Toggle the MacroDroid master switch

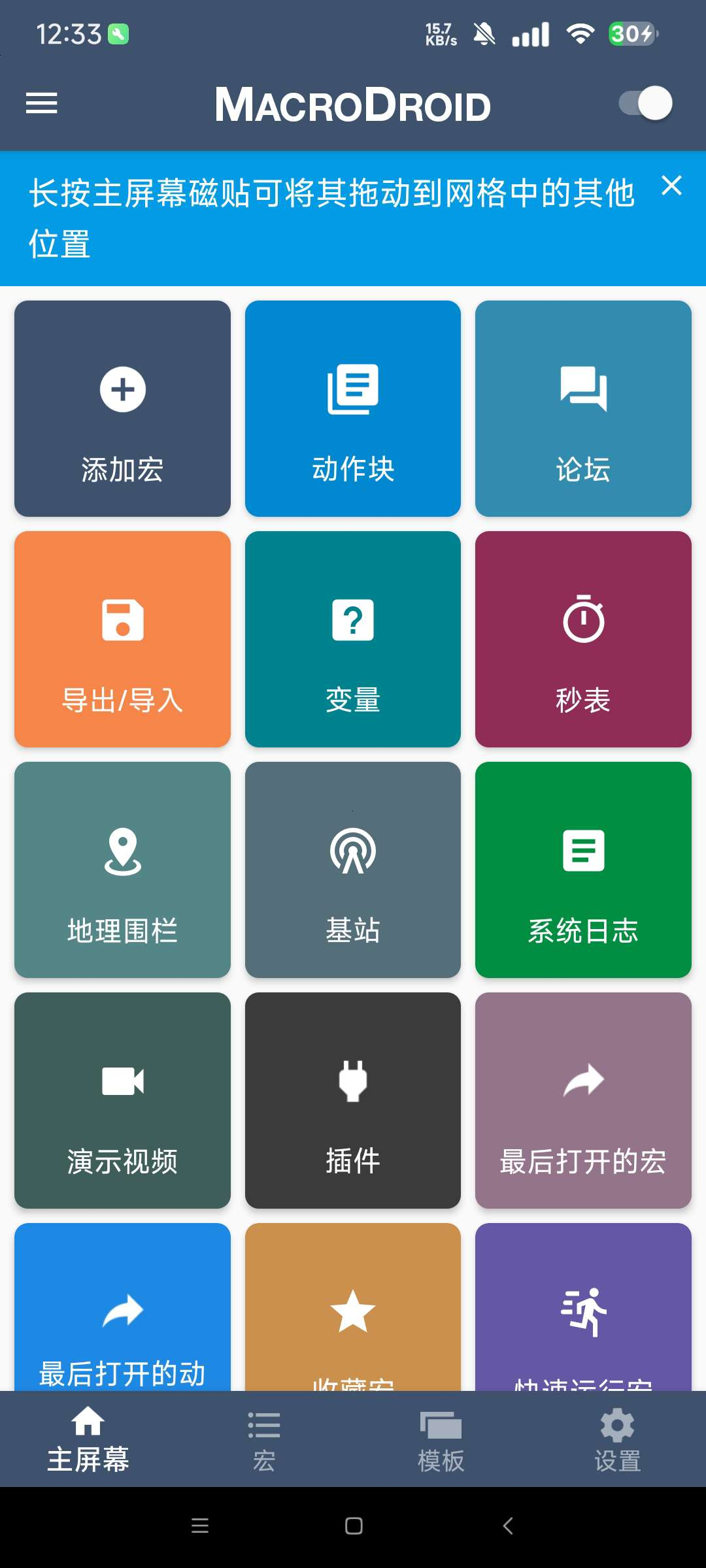click(645, 103)
